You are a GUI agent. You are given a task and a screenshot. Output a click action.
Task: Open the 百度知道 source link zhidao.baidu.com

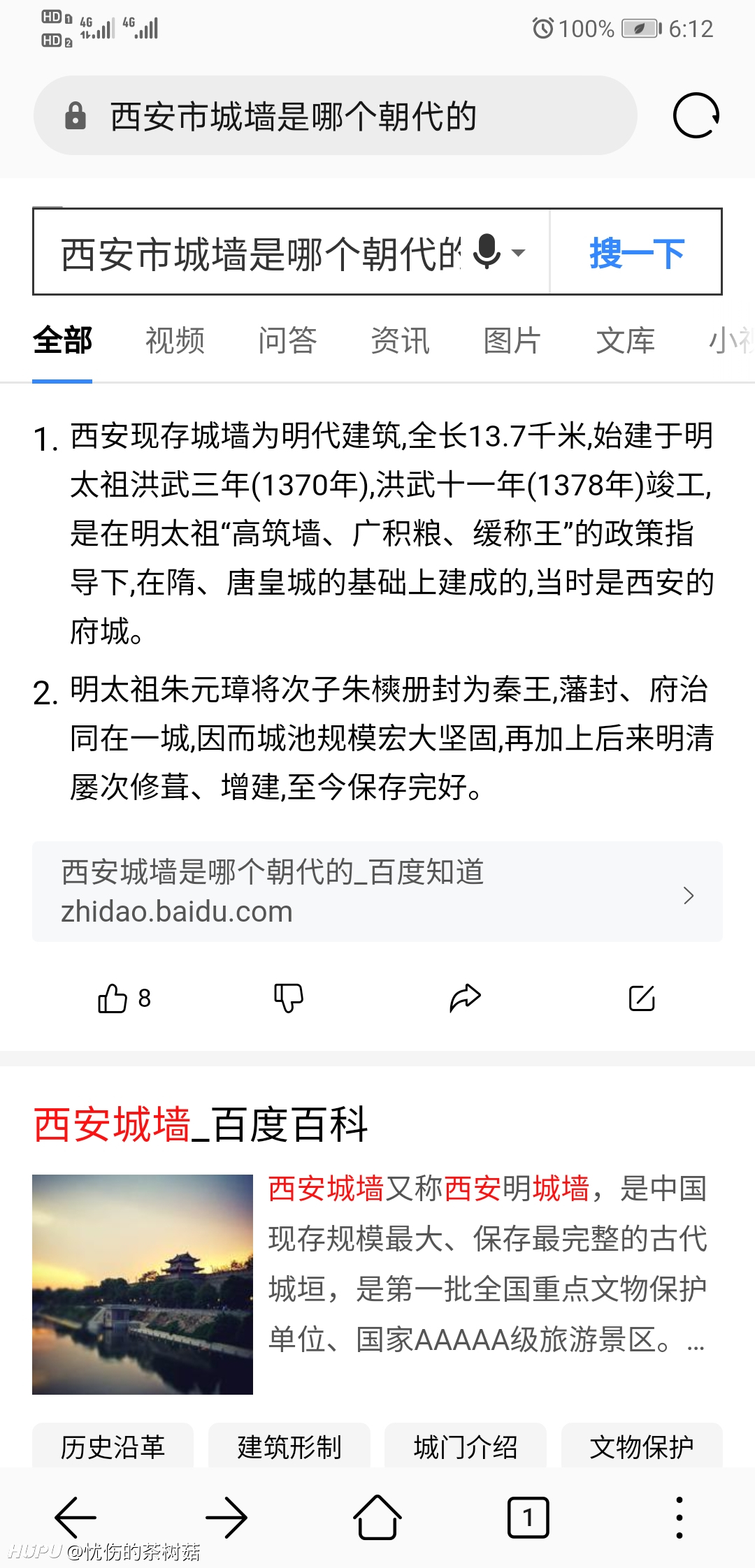377,892
